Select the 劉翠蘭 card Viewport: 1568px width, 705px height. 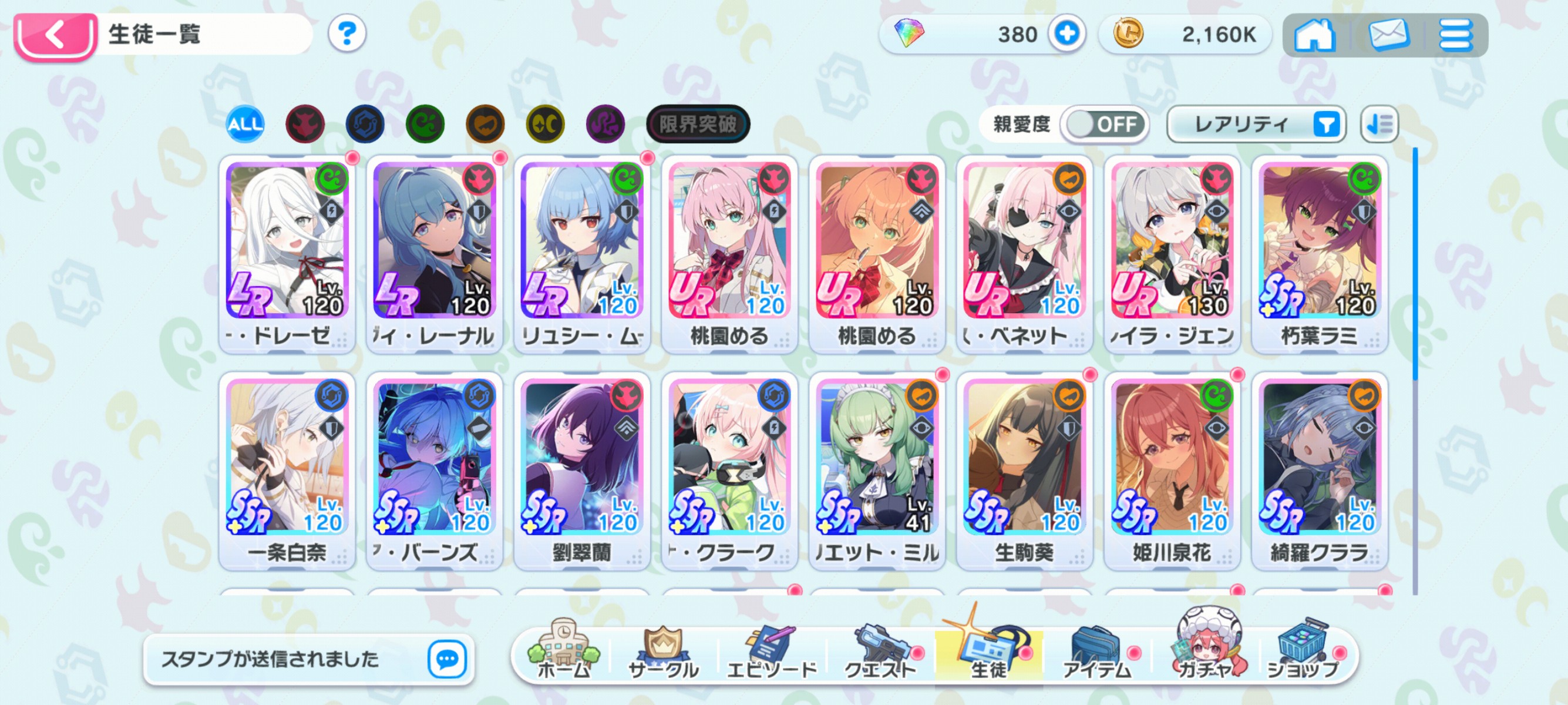point(581,470)
